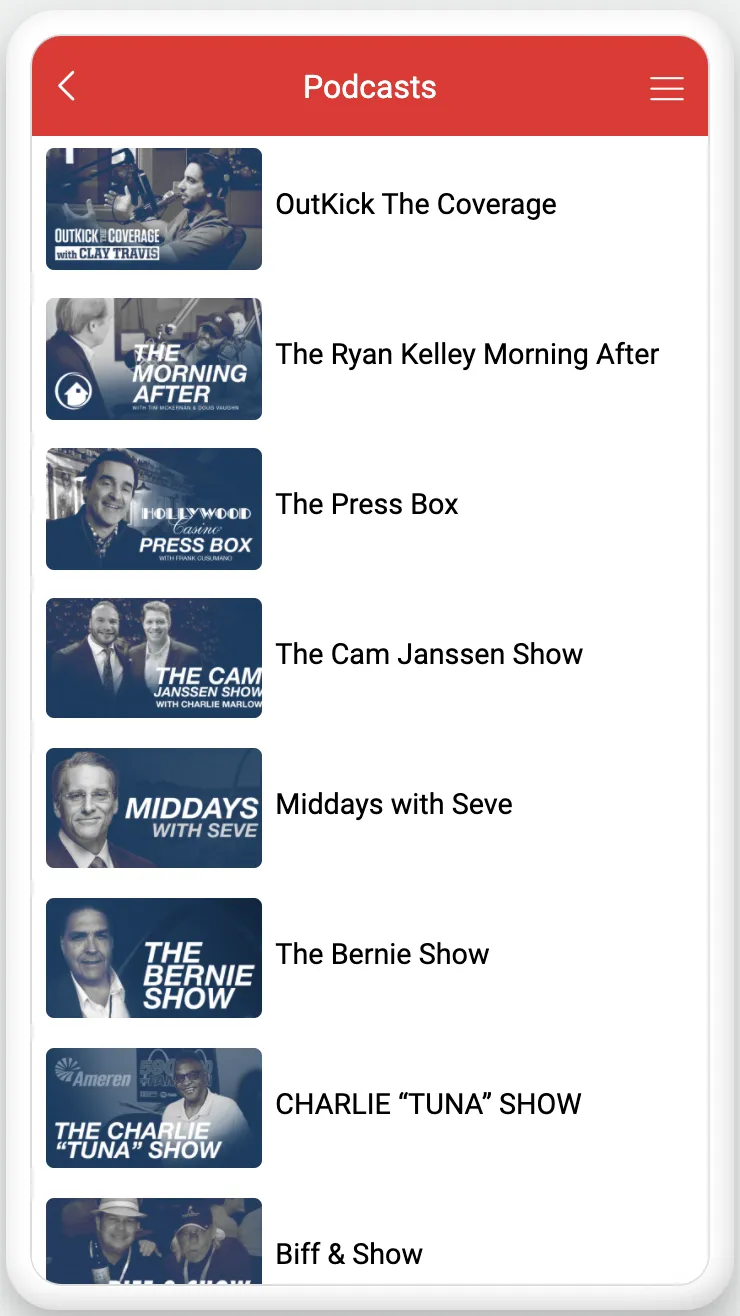
Task: Open The Cam Janssen Show
Action: (x=370, y=659)
